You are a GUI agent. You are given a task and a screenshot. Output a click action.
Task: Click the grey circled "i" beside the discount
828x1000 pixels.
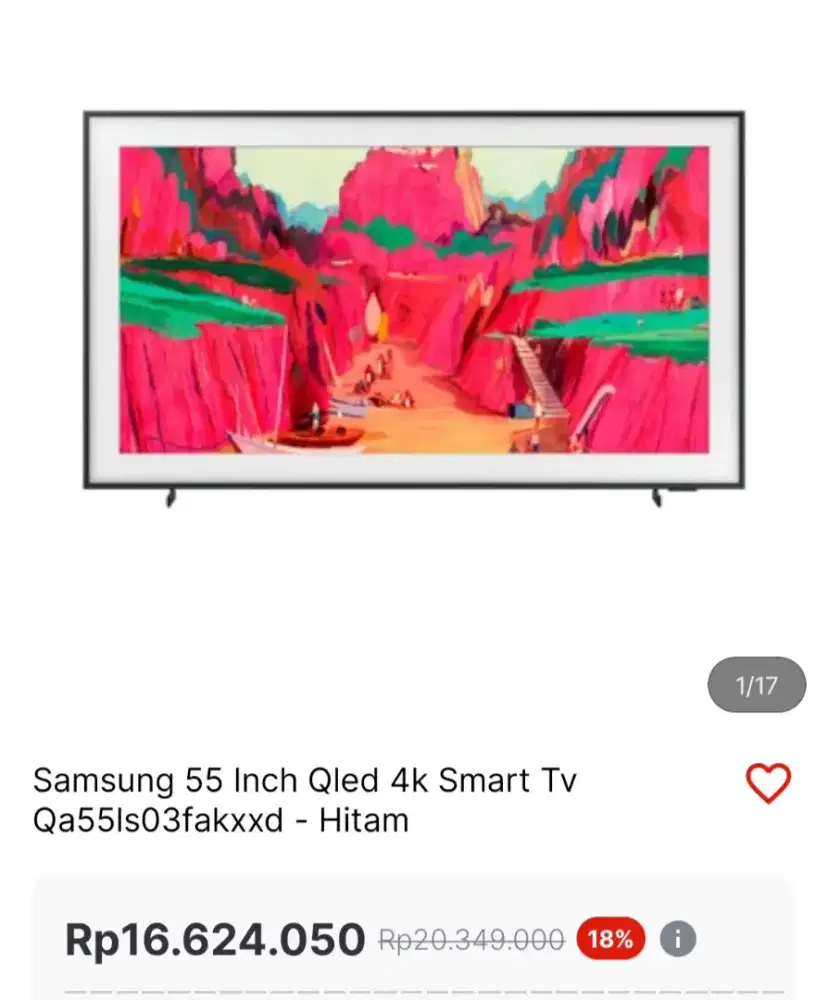click(678, 938)
